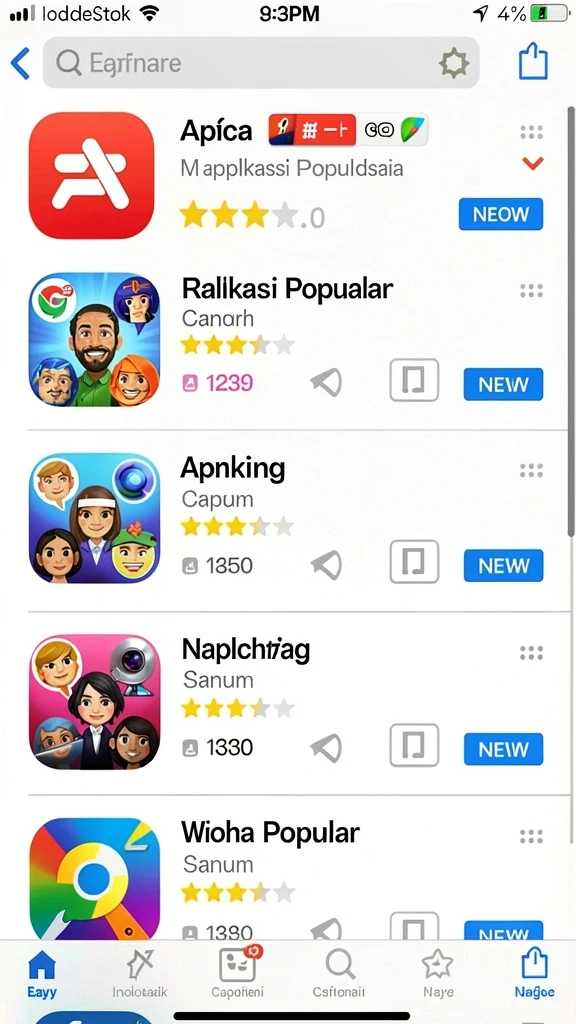Open the Wioha Popular app listing
Image resolution: width=576 pixels, height=1024 pixels.
point(287,875)
